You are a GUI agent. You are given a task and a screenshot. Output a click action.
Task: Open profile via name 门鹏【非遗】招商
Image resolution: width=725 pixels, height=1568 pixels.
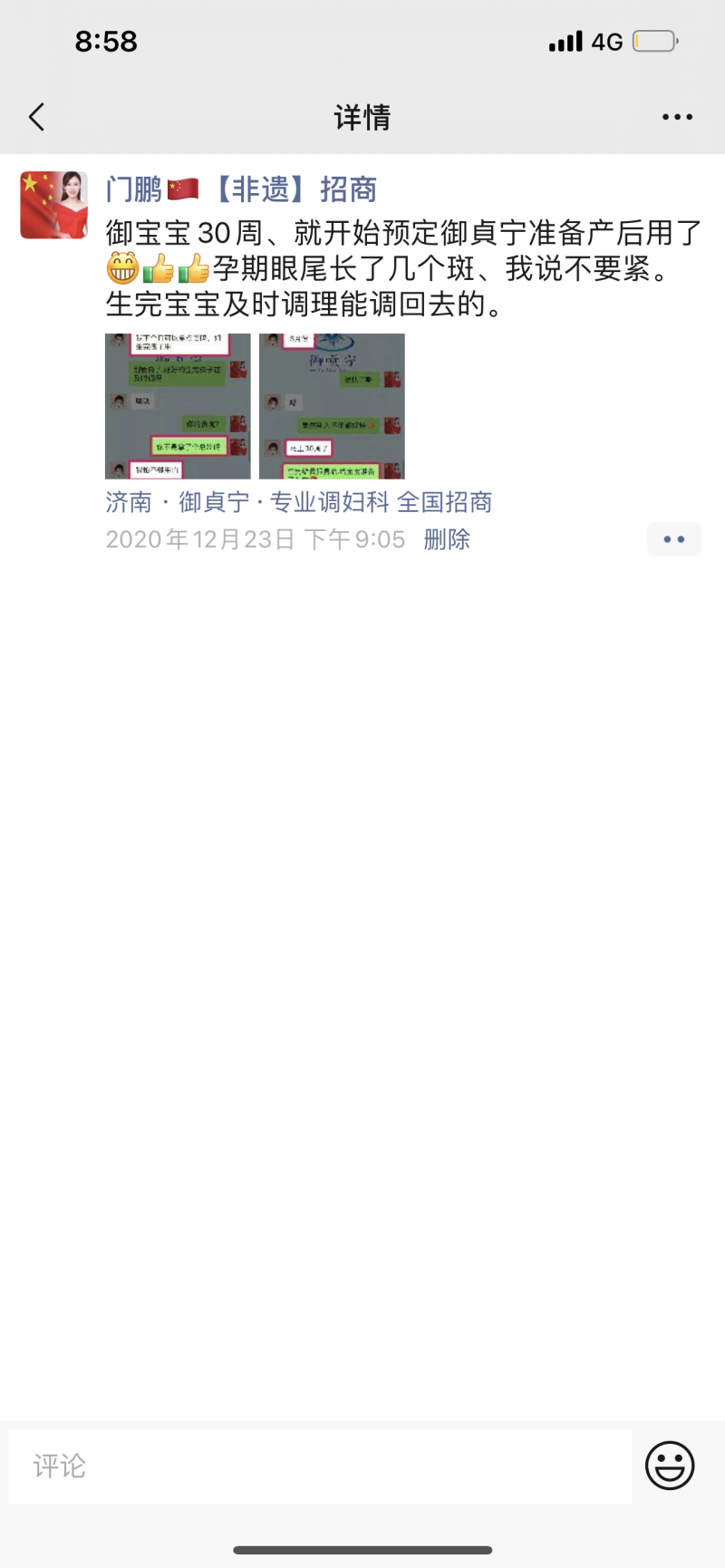241,189
